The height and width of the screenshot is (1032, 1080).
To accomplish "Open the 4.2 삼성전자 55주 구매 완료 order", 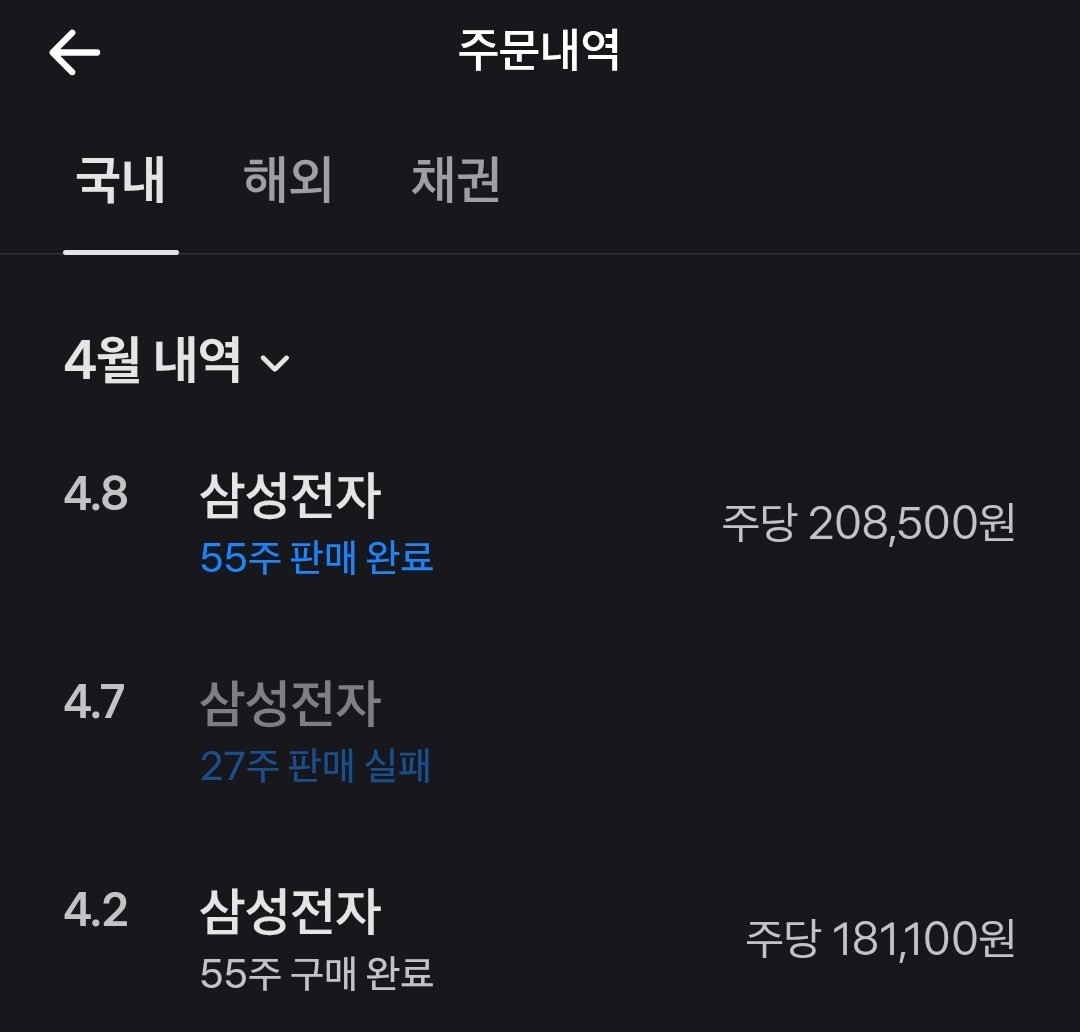I will coord(540,939).
